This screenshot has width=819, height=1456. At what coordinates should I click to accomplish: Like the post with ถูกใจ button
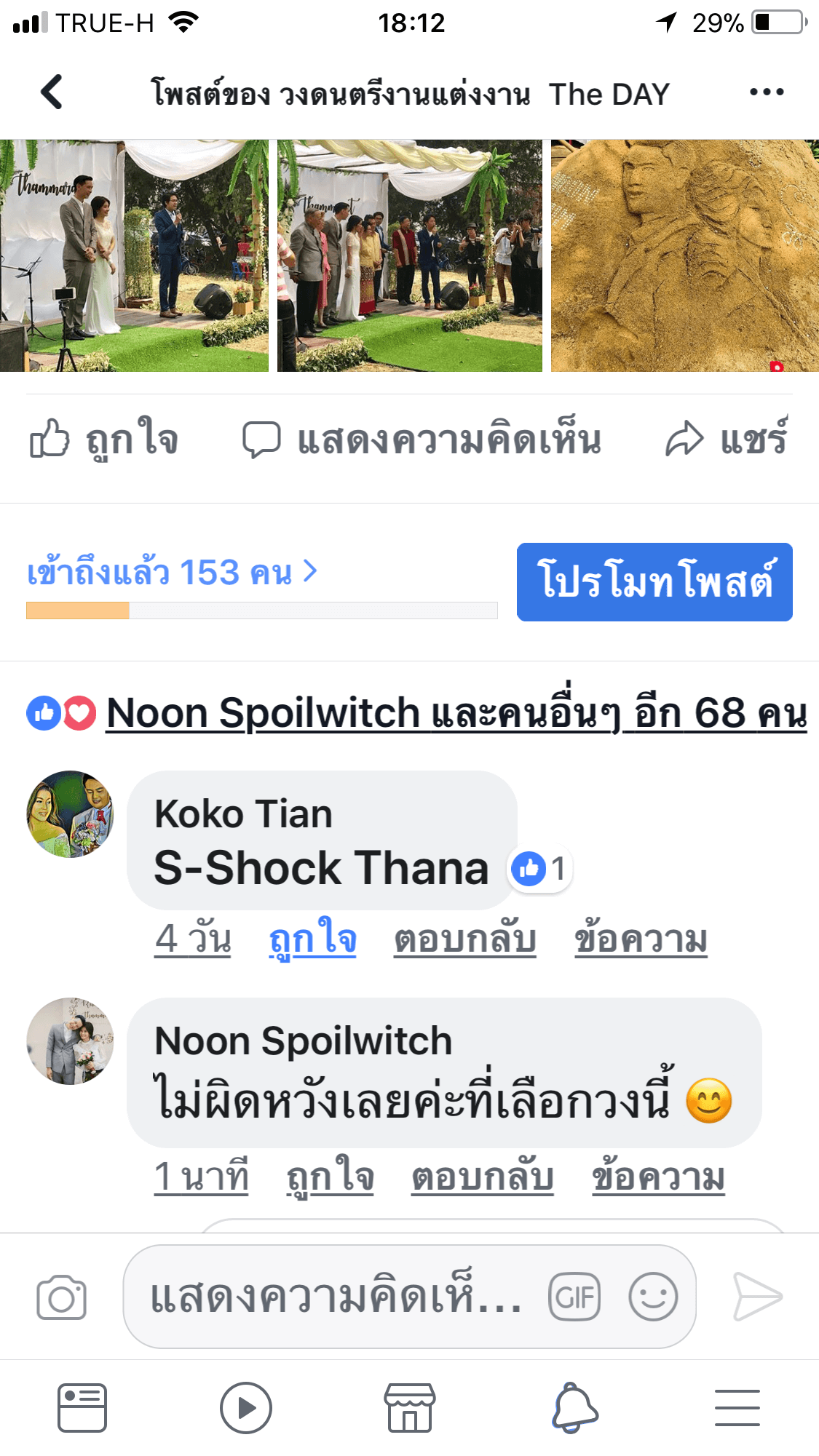click(x=105, y=439)
